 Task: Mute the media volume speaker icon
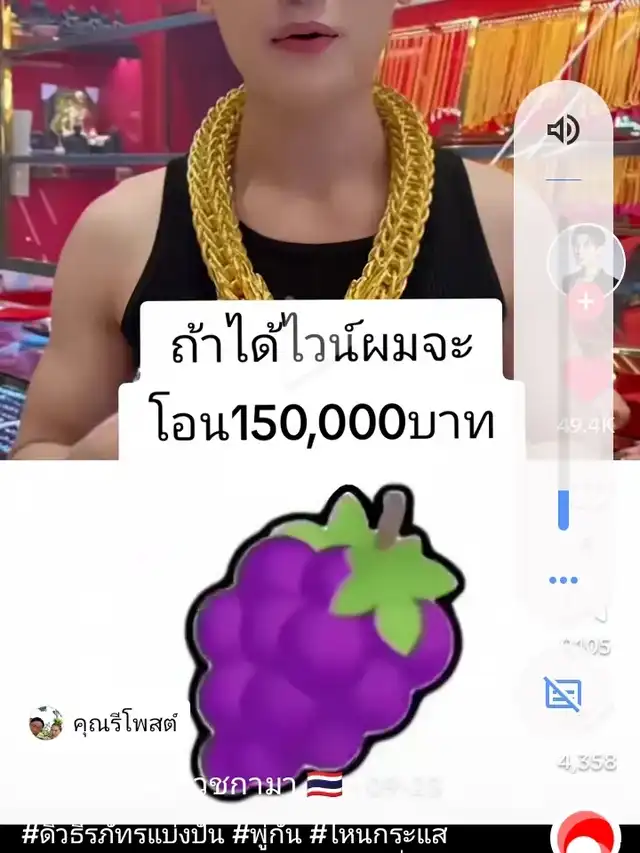point(563,130)
